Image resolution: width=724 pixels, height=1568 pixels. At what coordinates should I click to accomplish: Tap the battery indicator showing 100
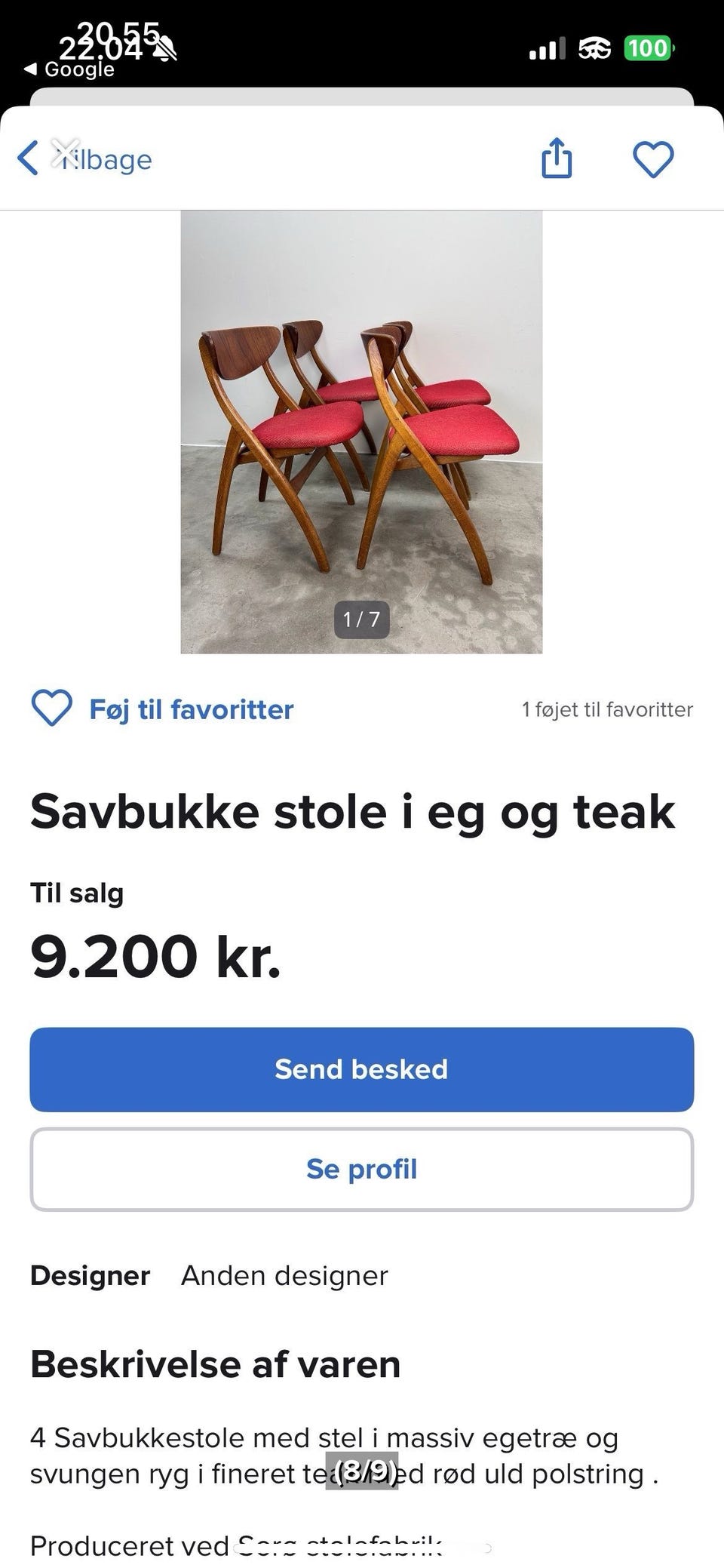(x=647, y=48)
